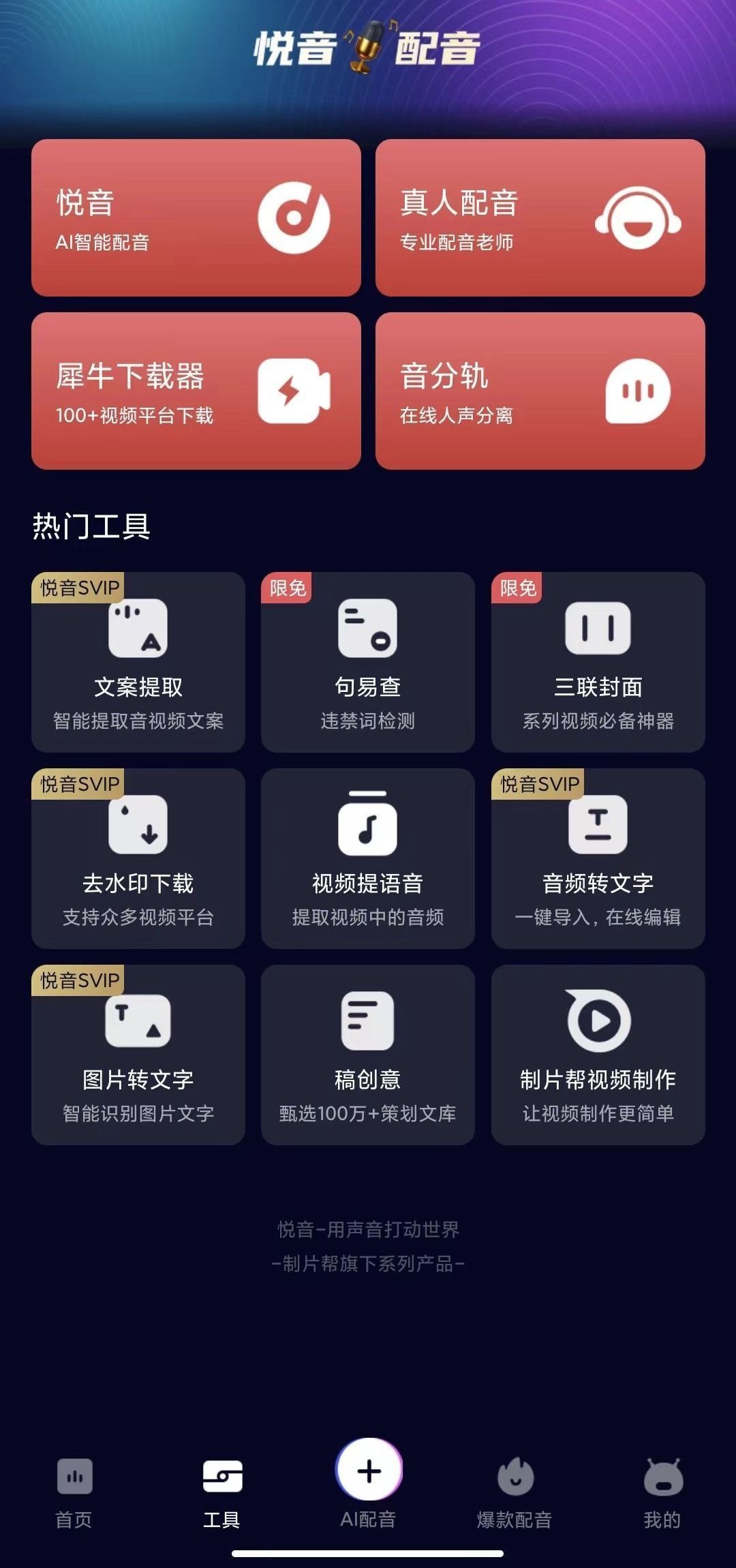Open the 我的 tab

coord(662,1493)
